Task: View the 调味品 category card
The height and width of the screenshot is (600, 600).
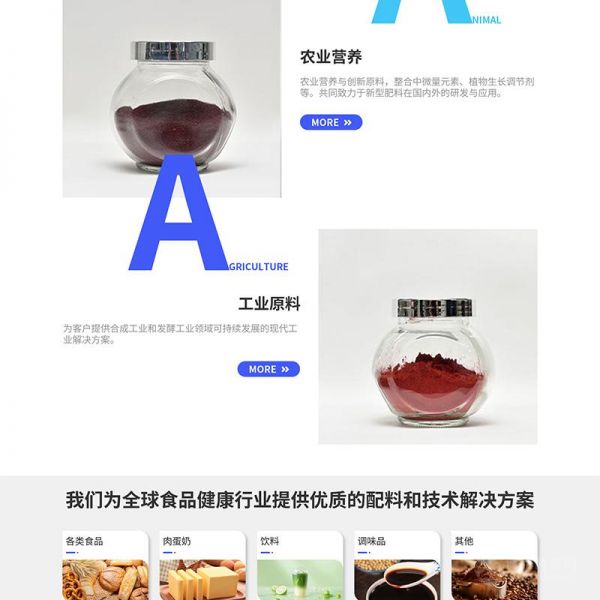Action: coord(397,566)
